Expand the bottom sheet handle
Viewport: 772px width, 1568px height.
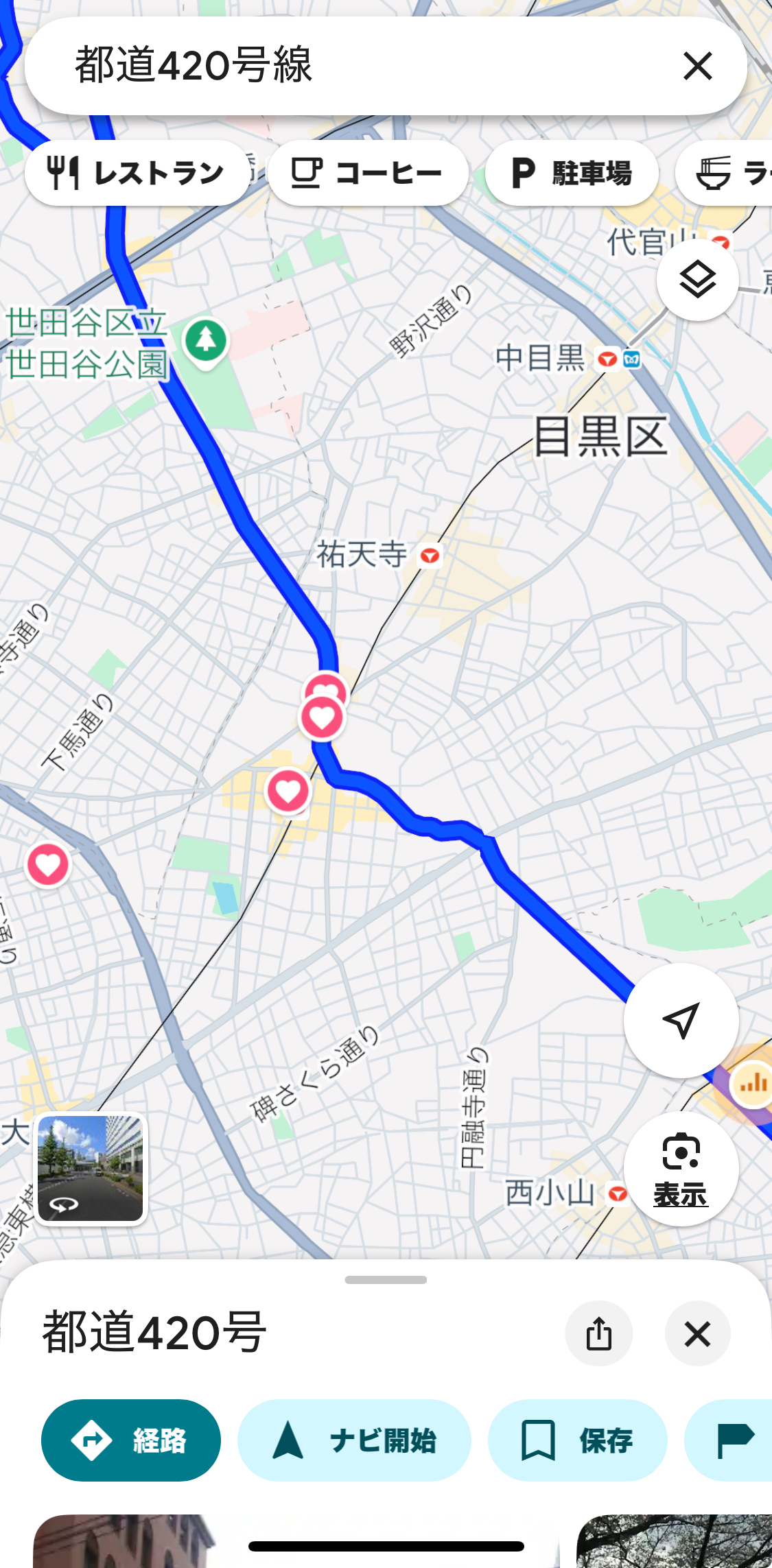click(386, 1279)
